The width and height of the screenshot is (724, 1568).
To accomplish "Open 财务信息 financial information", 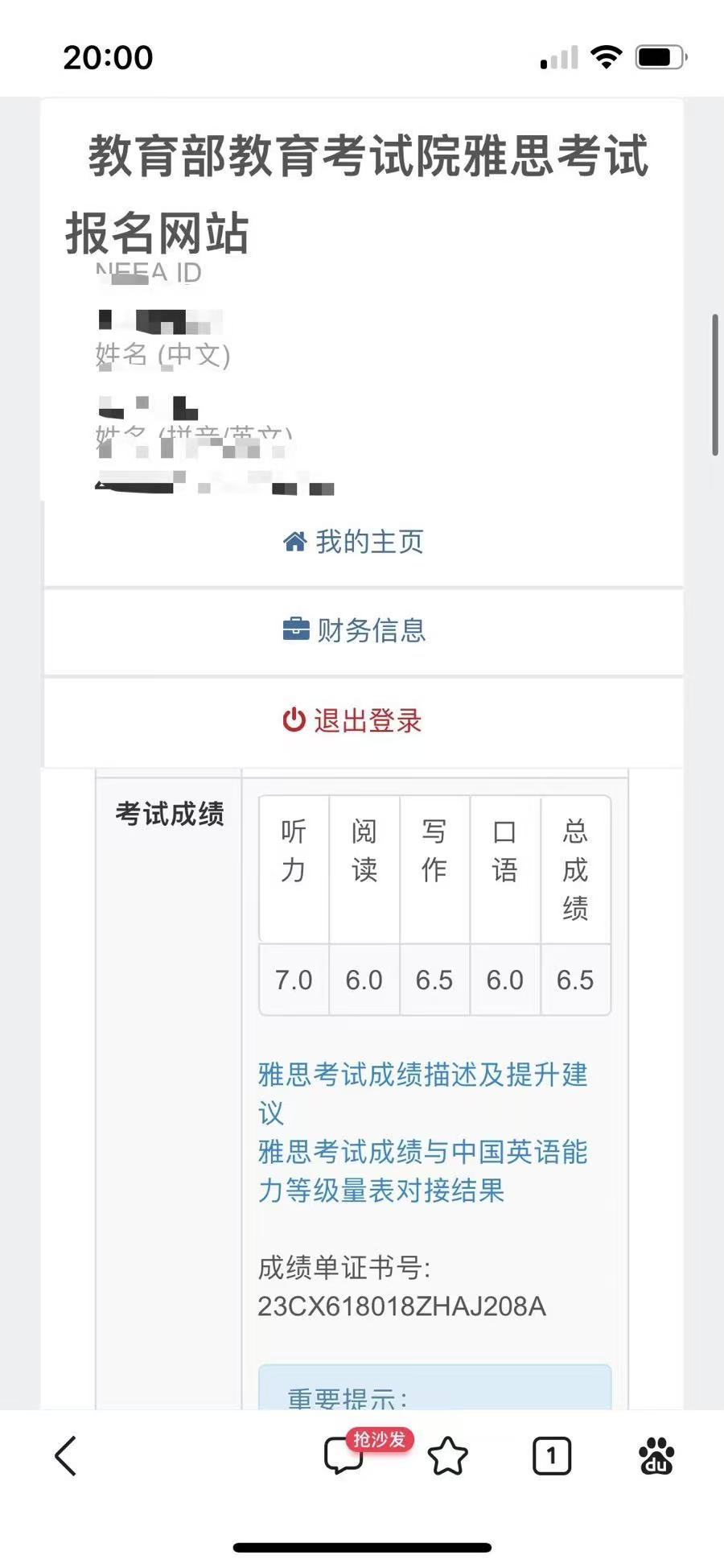I will pos(355,630).
